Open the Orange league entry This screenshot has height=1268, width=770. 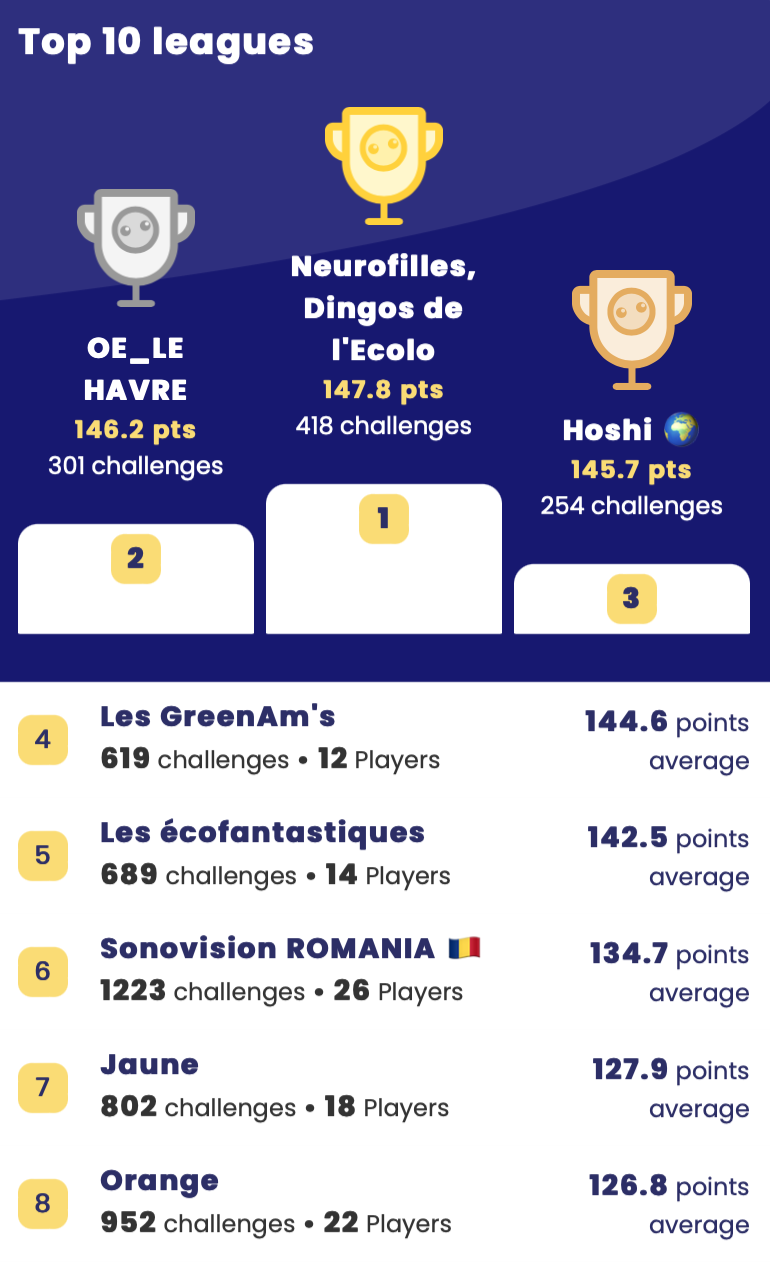(384, 1203)
